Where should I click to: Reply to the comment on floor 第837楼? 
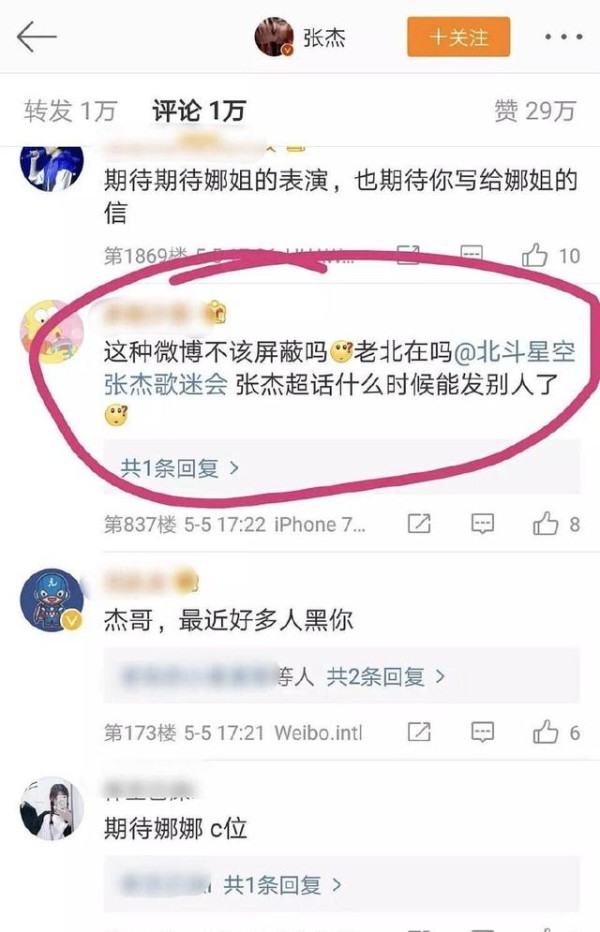[481, 523]
